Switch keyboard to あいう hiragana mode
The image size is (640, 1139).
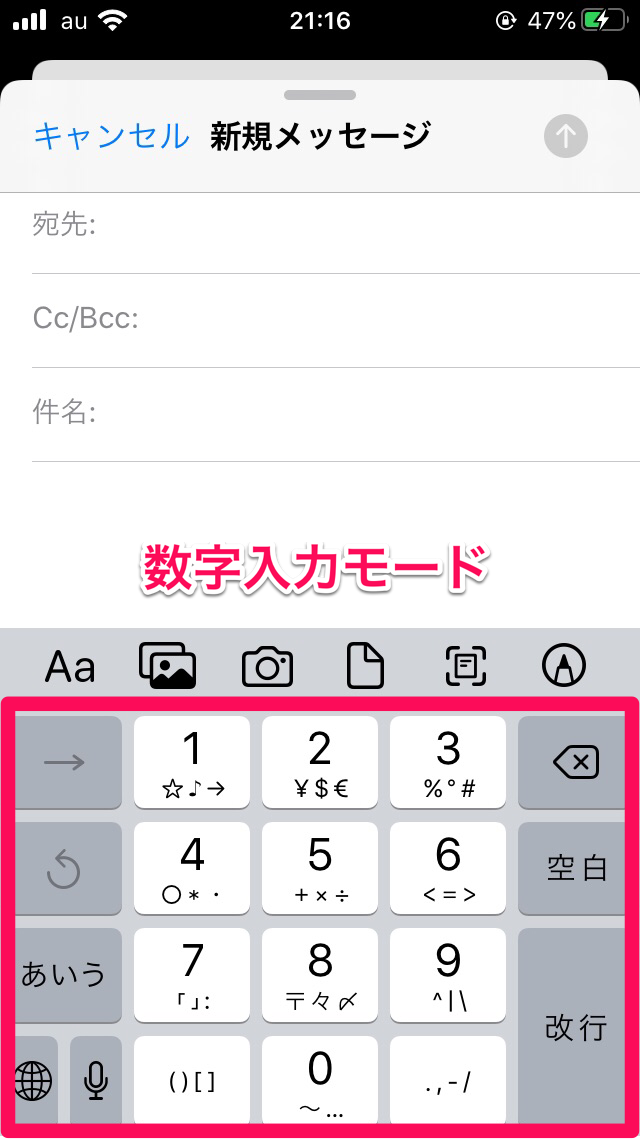(65, 974)
